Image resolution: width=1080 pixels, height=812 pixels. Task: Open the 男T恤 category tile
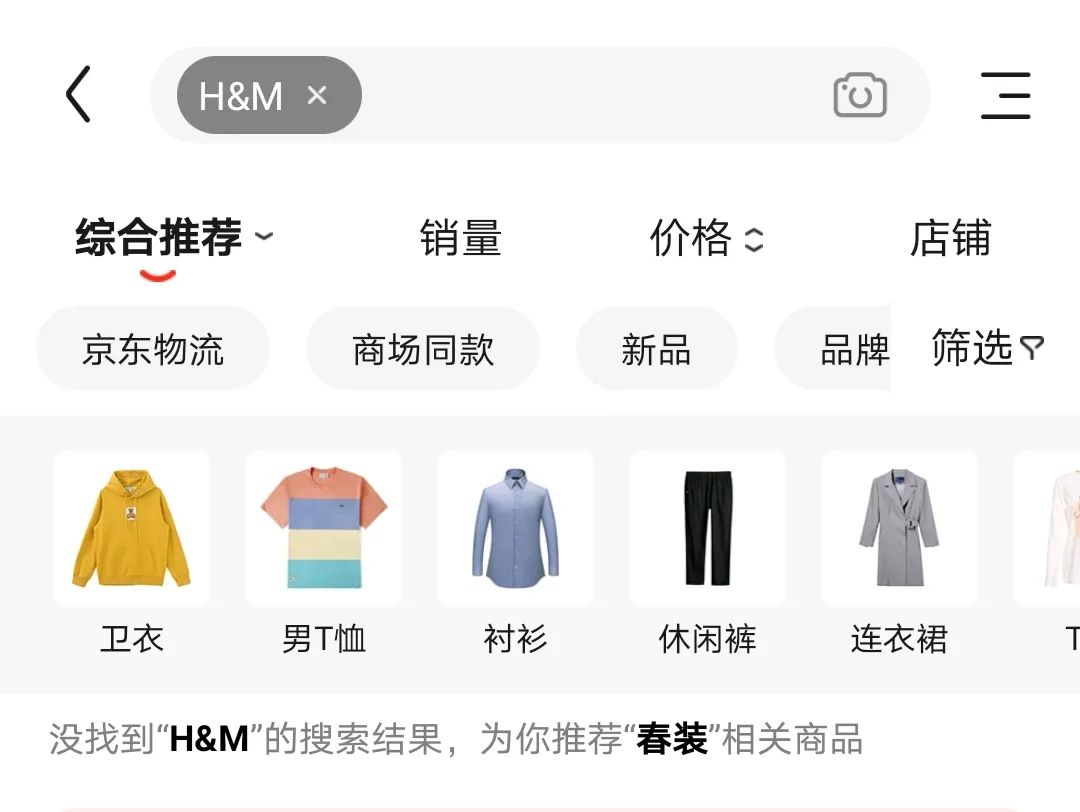coord(324,550)
